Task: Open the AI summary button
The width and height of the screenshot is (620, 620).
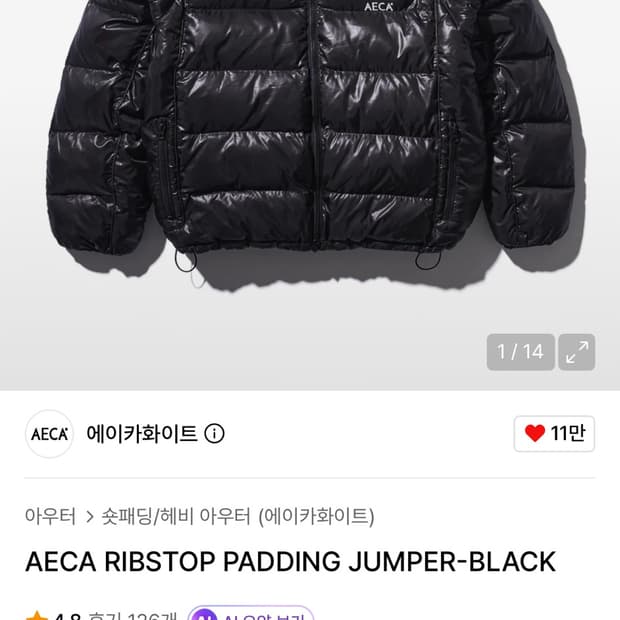Action: pyautogui.click(x=251, y=613)
